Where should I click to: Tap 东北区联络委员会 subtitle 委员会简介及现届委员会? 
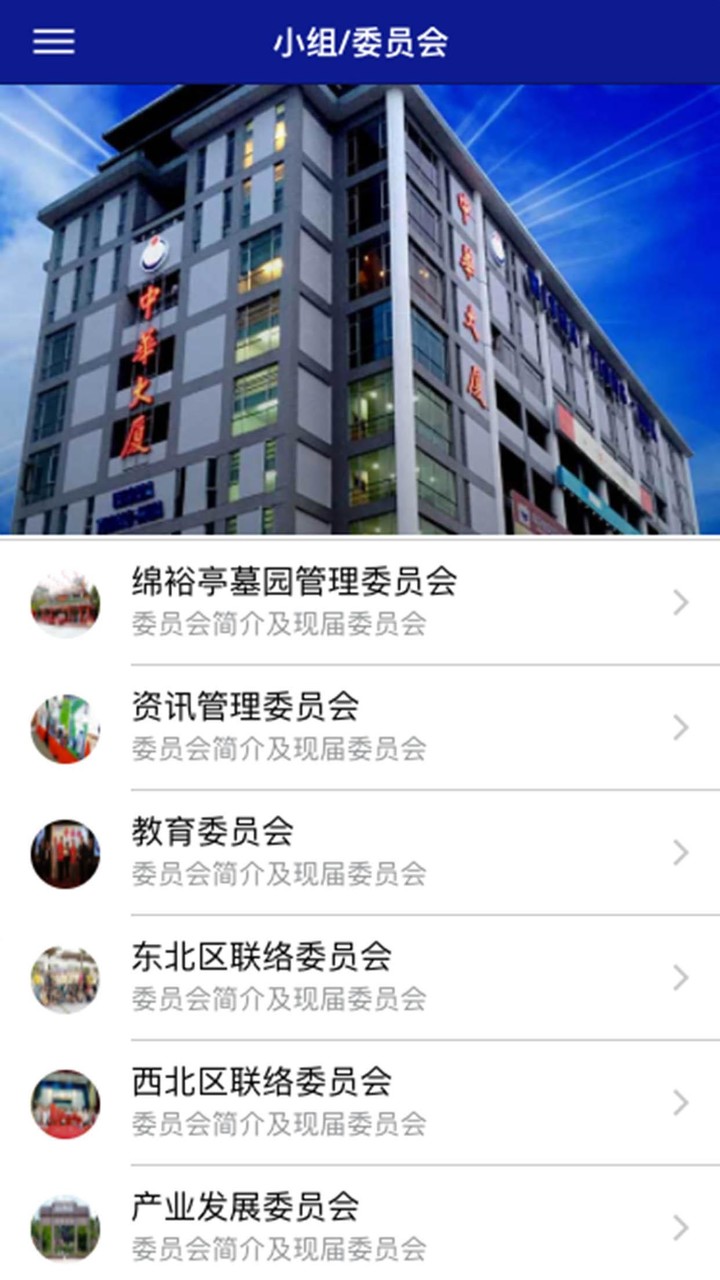click(280, 998)
